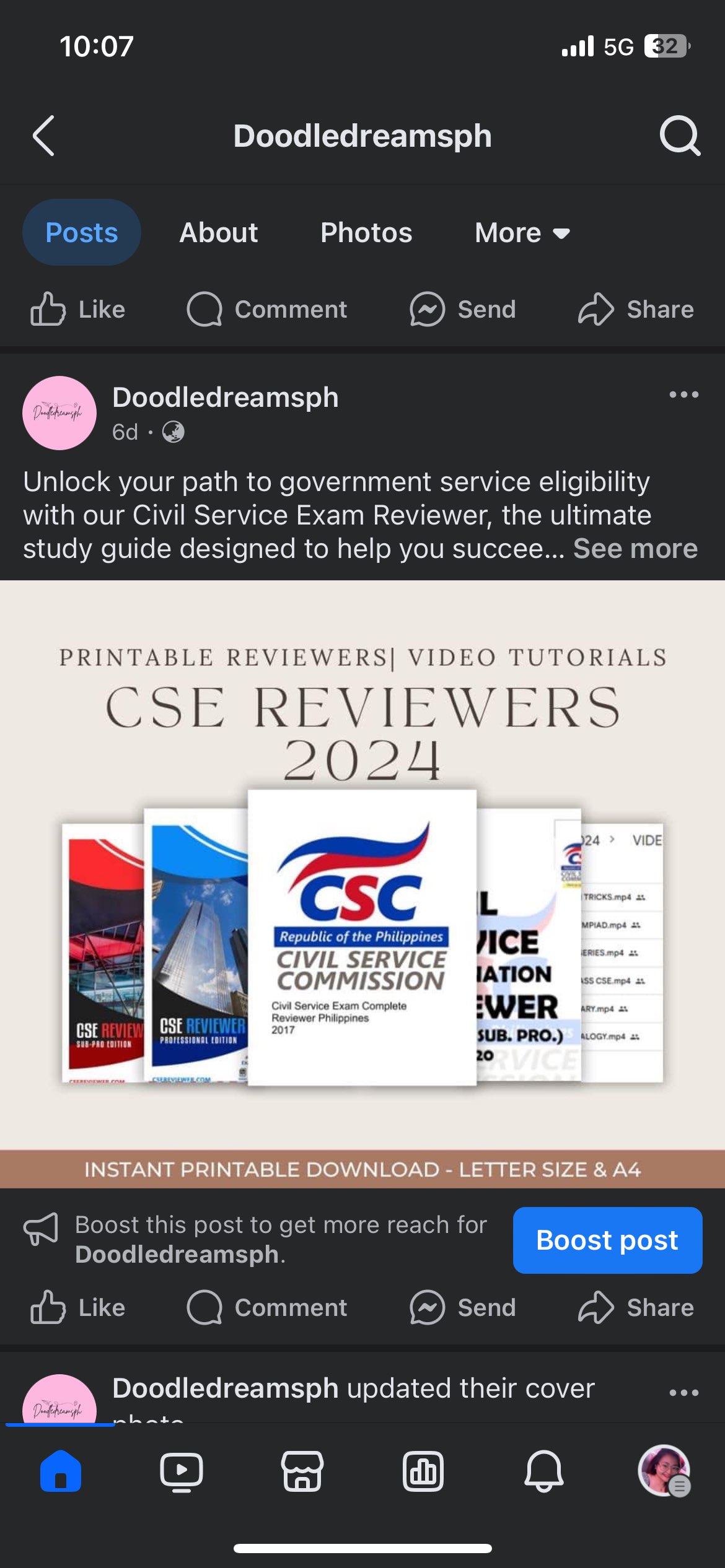
Task: Like the CSE Reviewers 2024 post
Action: coord(78,1307)
